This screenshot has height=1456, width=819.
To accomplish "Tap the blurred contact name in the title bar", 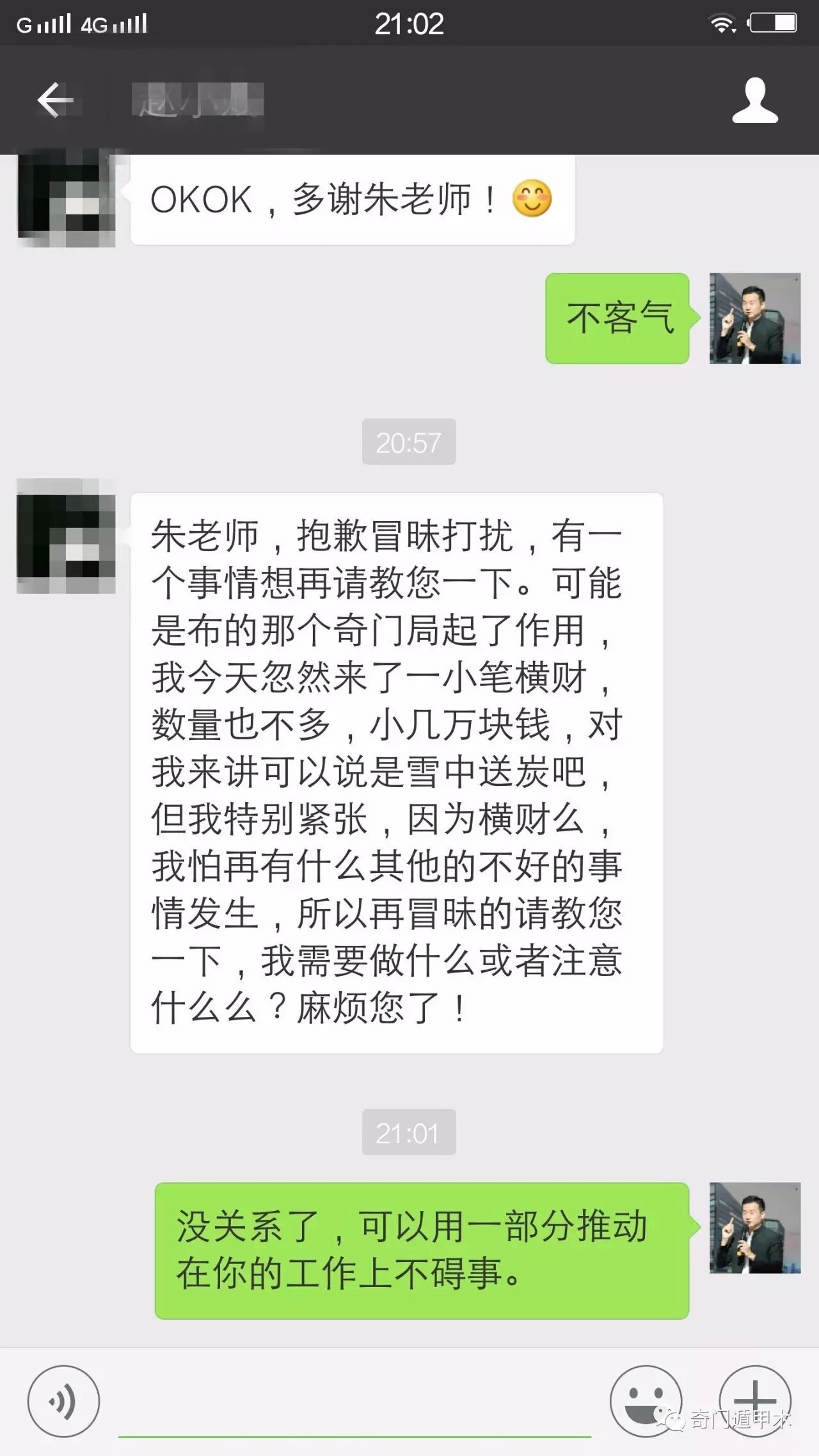I will [x=198, y=100].
